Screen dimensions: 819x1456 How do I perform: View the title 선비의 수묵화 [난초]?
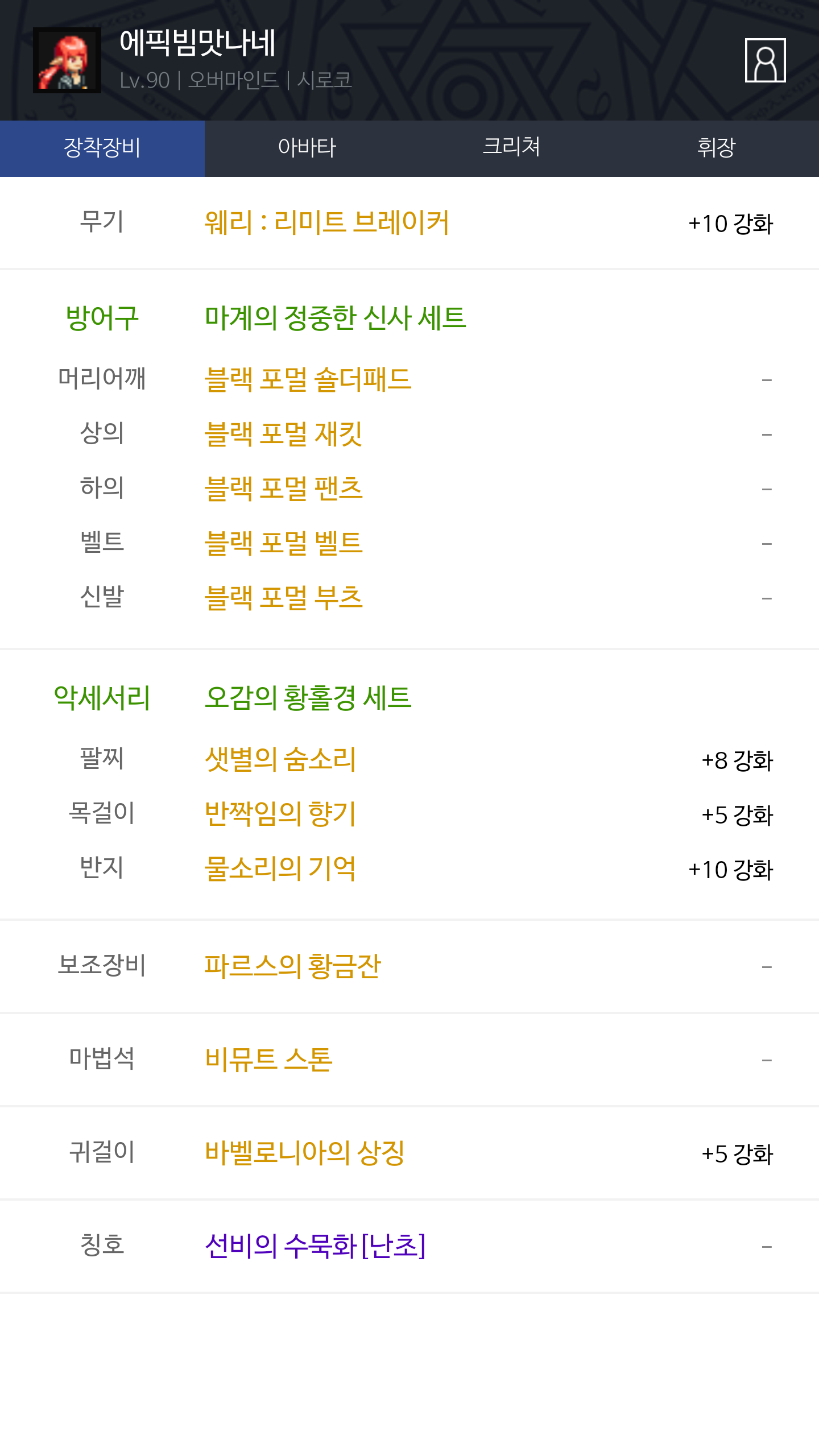(315, 1246)
